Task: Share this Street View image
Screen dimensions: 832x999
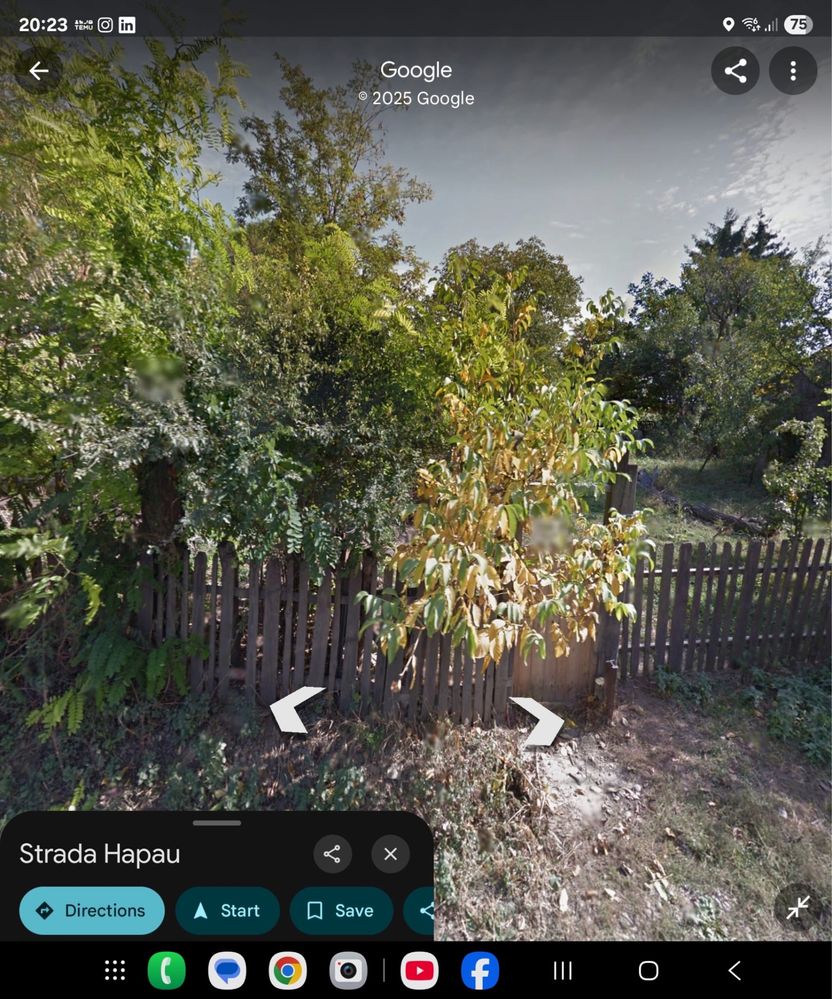Action: 735,71
